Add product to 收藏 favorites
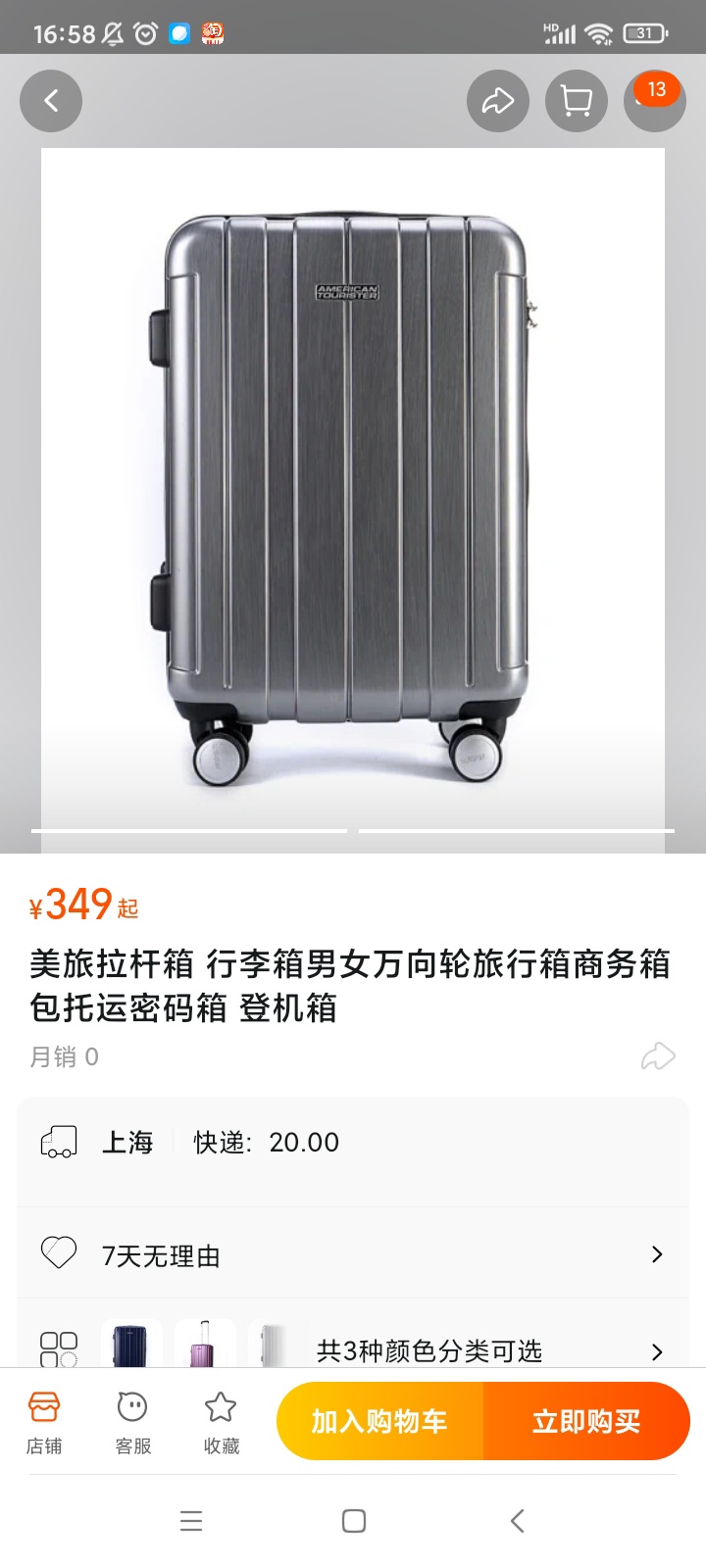Screen dimensions: 706x1568 click(x=221, y=1422)
